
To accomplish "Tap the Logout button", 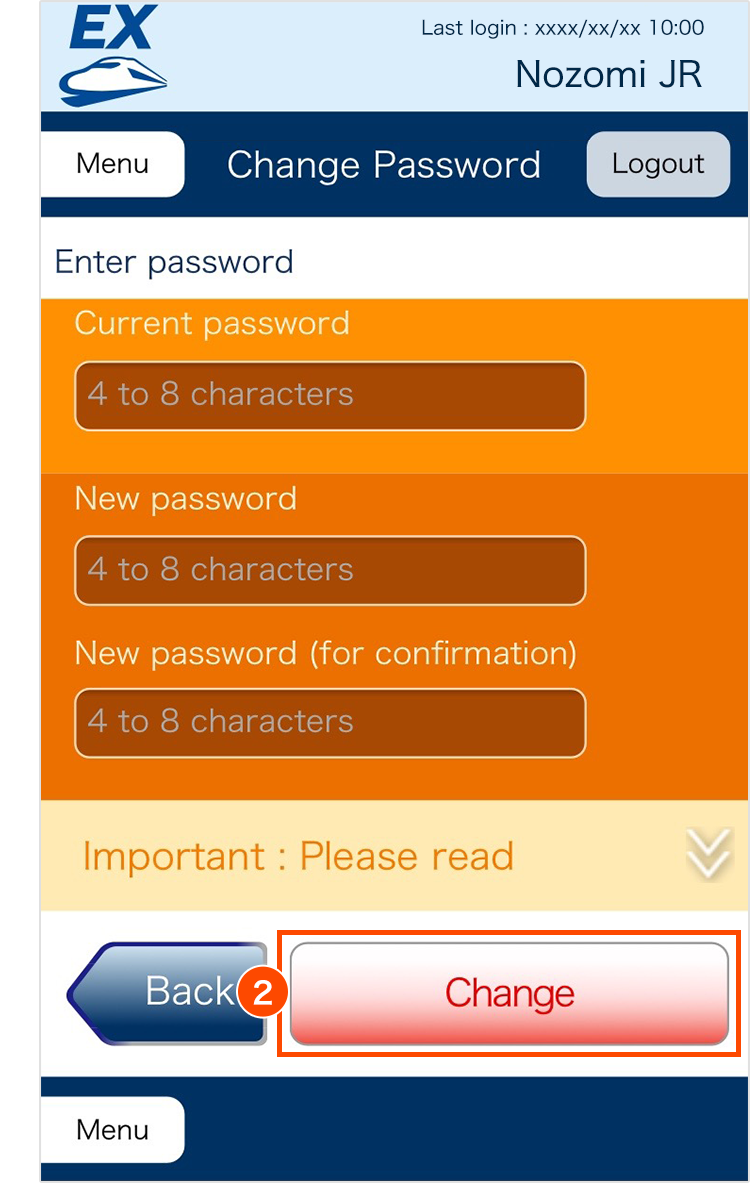I will [658, 164].
